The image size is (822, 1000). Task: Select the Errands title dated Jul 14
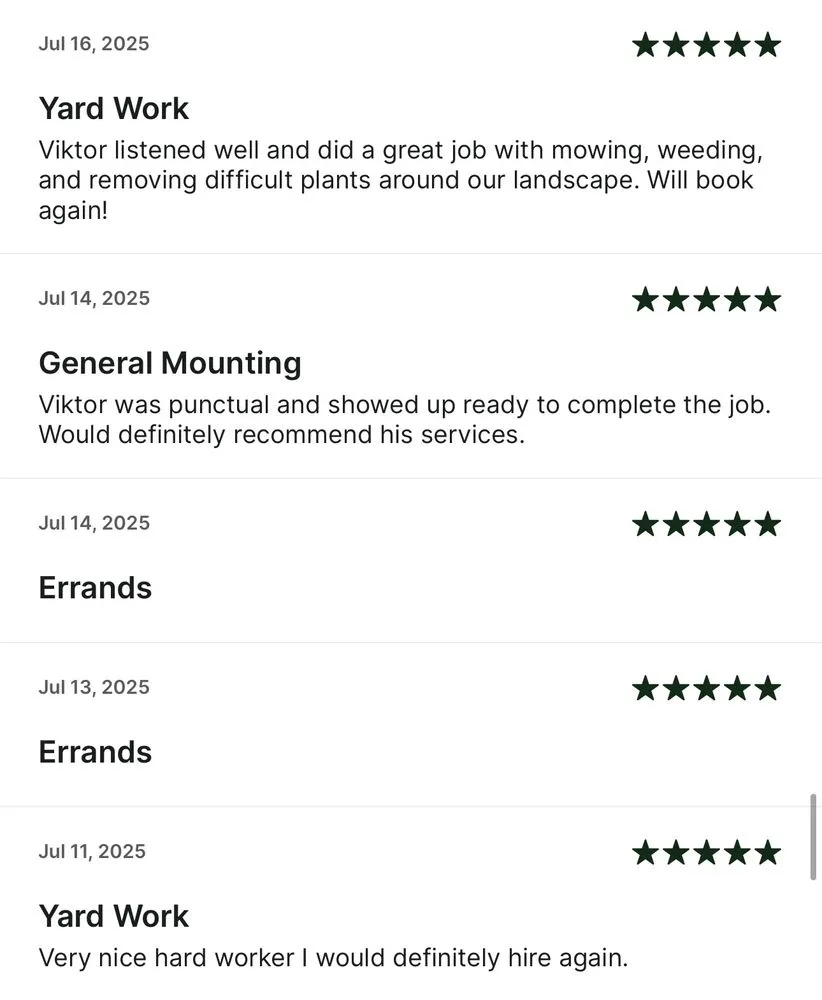coord(95,588)
